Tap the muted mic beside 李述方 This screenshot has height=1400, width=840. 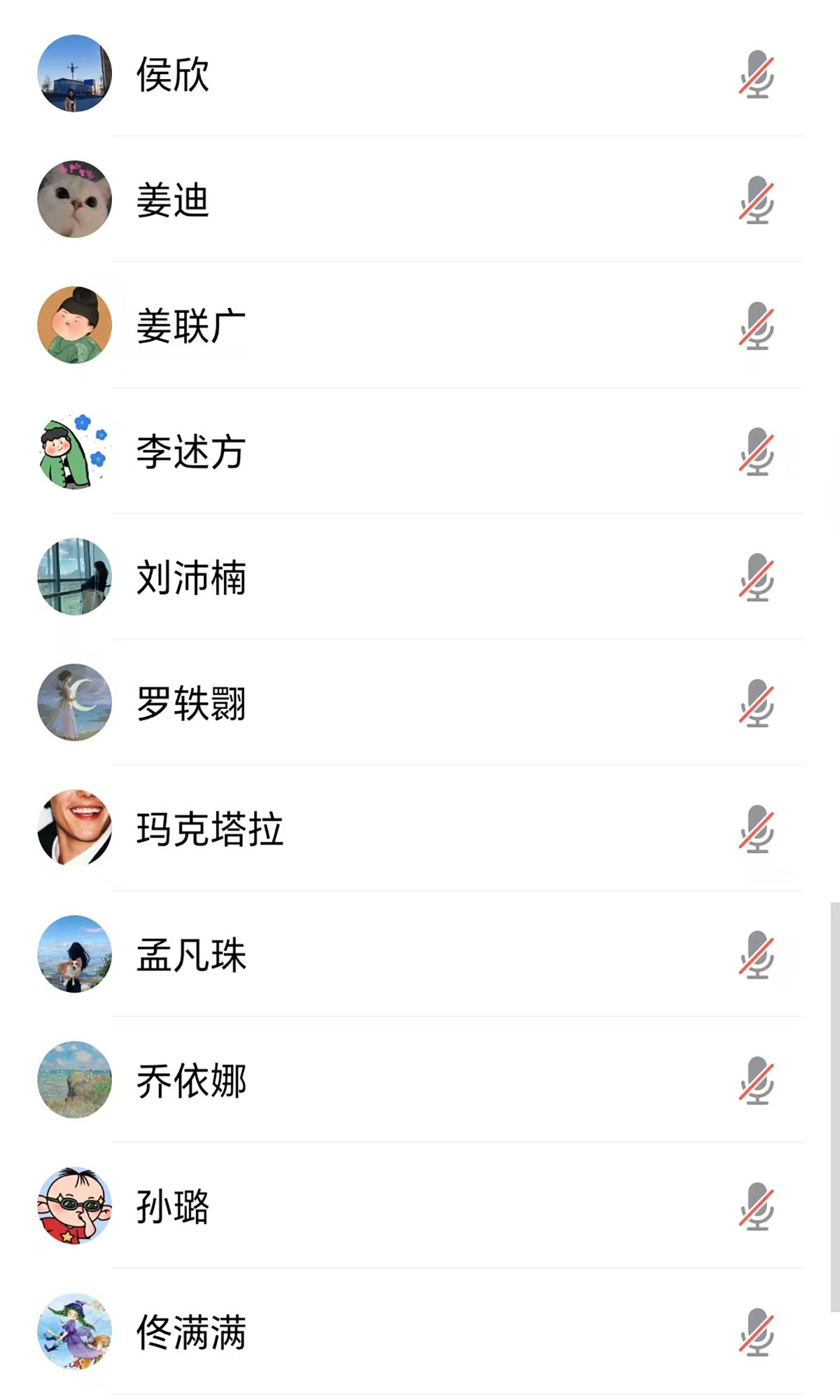756,451
